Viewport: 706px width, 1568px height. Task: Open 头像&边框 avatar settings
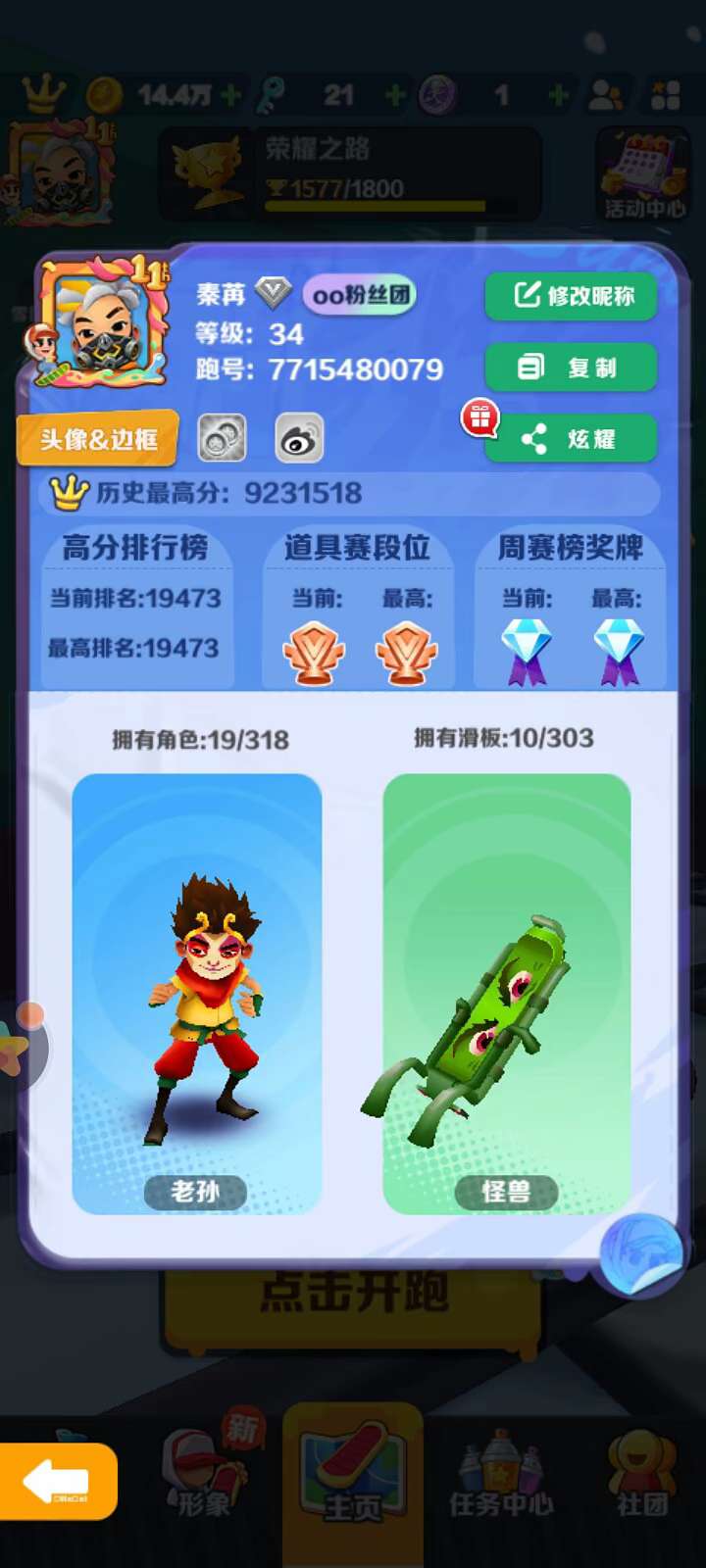point(97,438)
